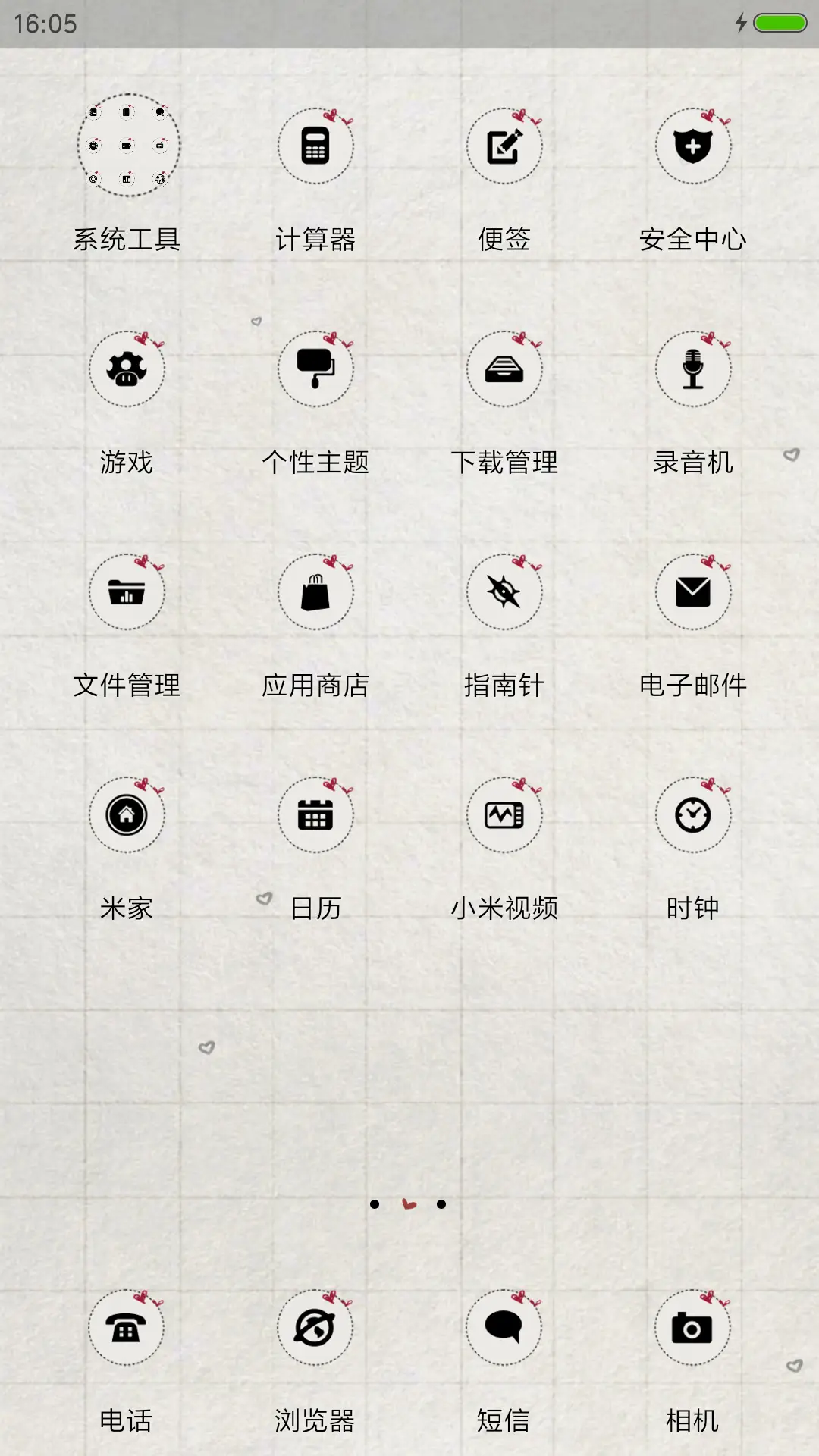This screenshot has width=819, height=1456.
Task: Open the App Store (应用商店)
Action: 315,592
